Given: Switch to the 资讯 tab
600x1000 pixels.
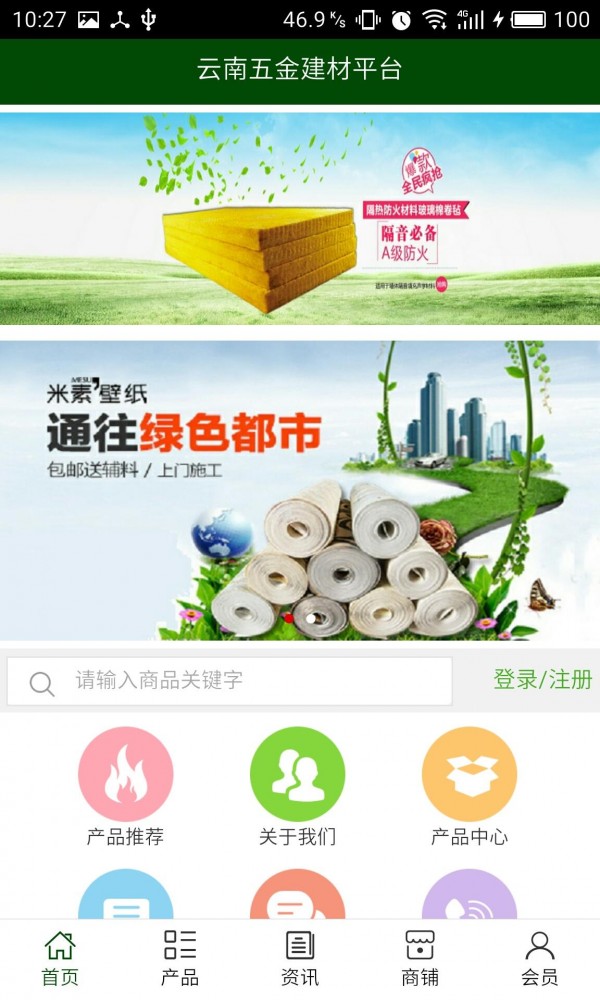Looking at the screenshot, I should [300, 958].
